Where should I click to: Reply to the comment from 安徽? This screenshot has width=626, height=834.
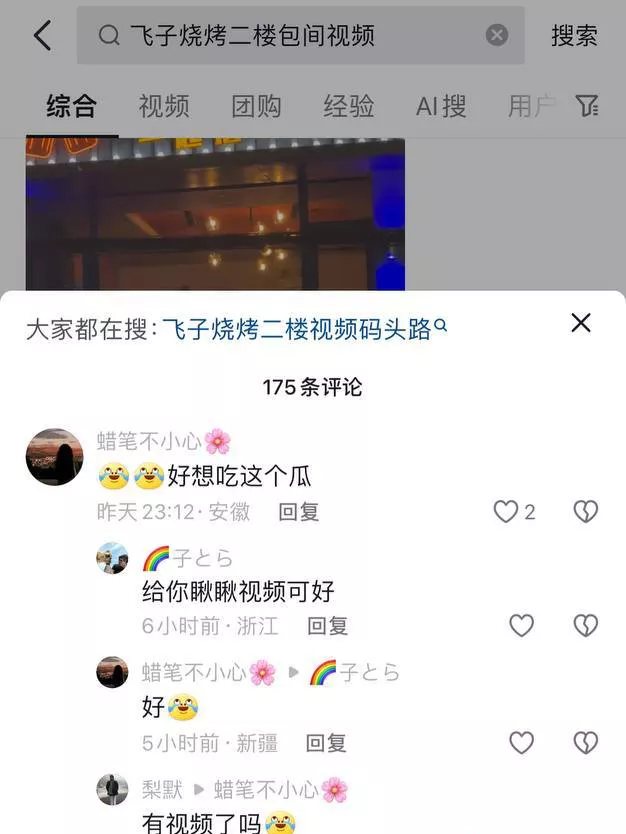(299, 512)
